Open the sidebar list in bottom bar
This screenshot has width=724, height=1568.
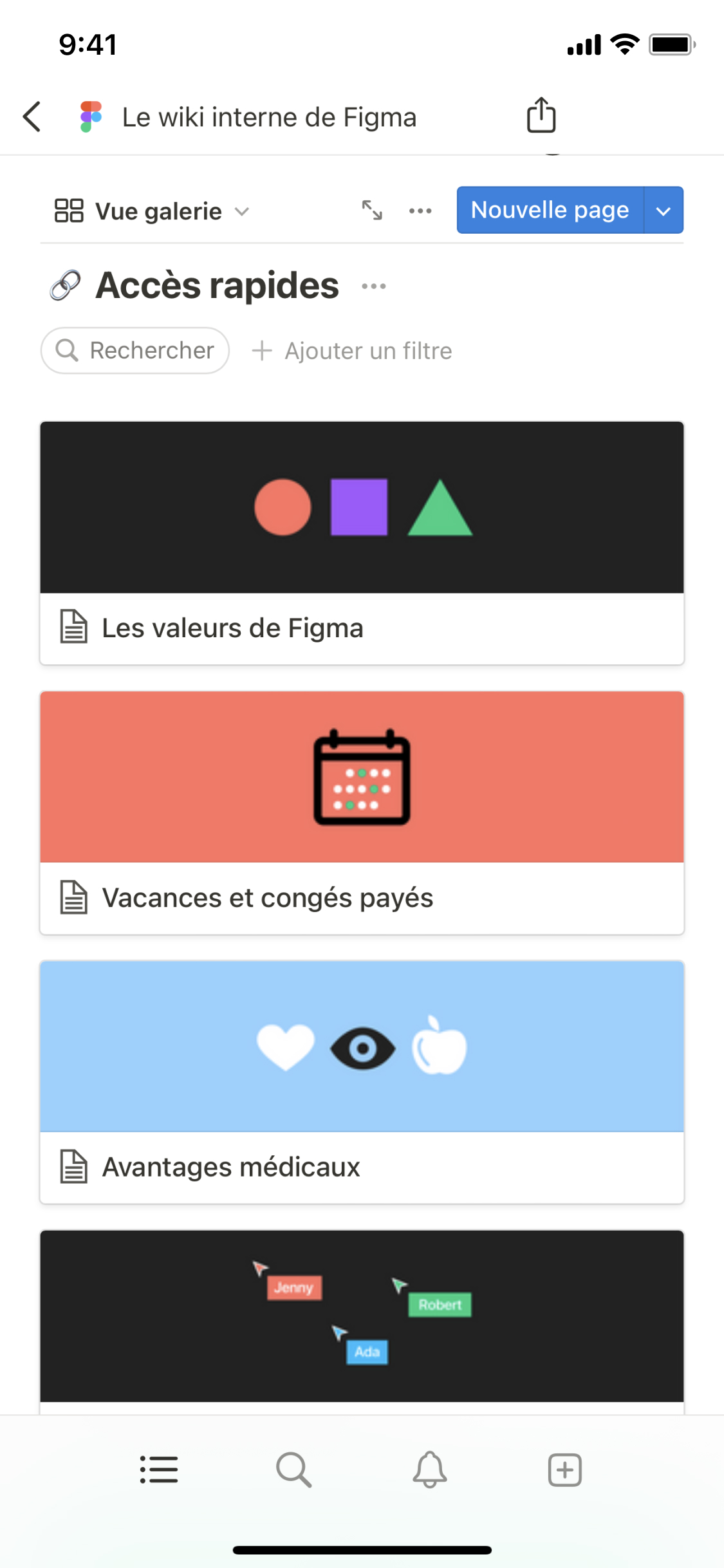pos(159,1470)
